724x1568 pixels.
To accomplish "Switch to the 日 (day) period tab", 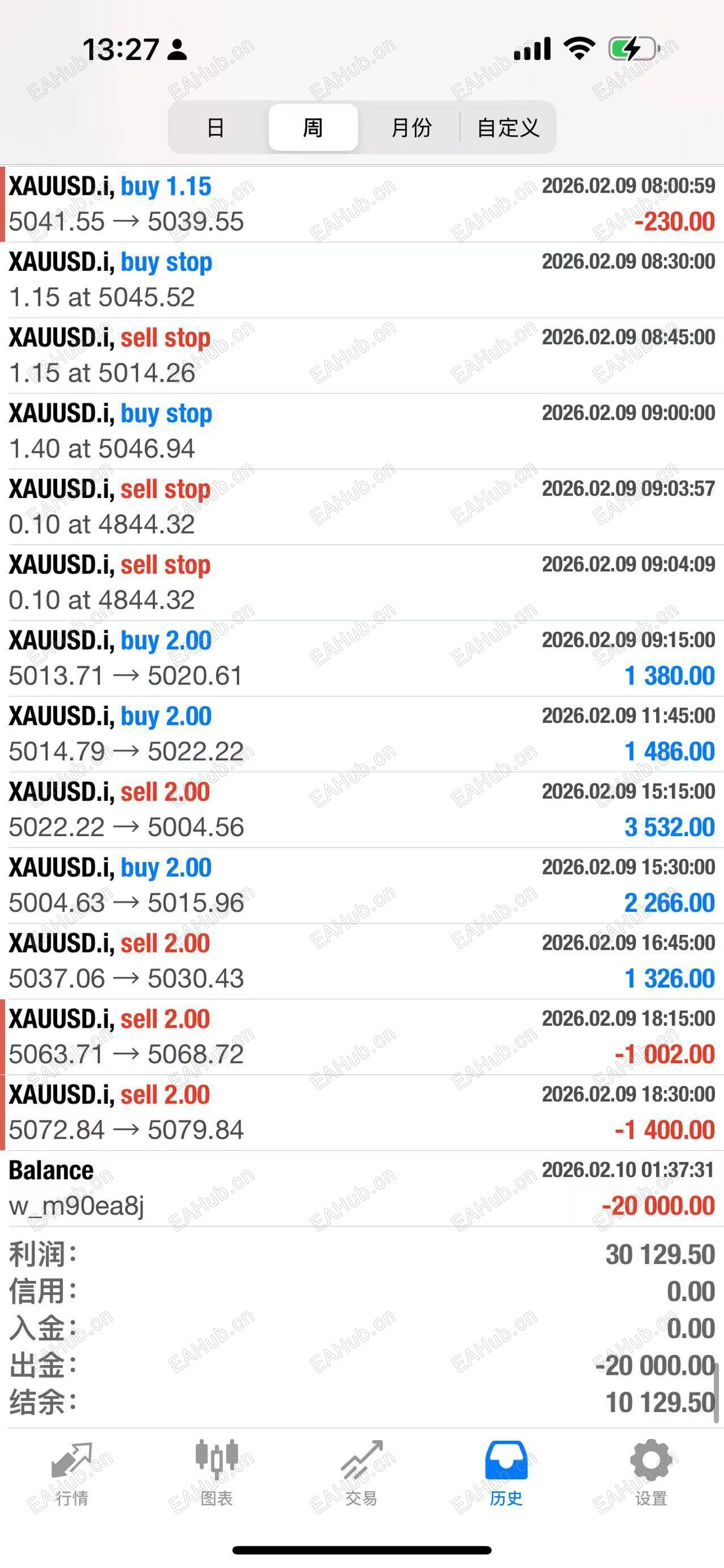I will click(x=216, y=128).
